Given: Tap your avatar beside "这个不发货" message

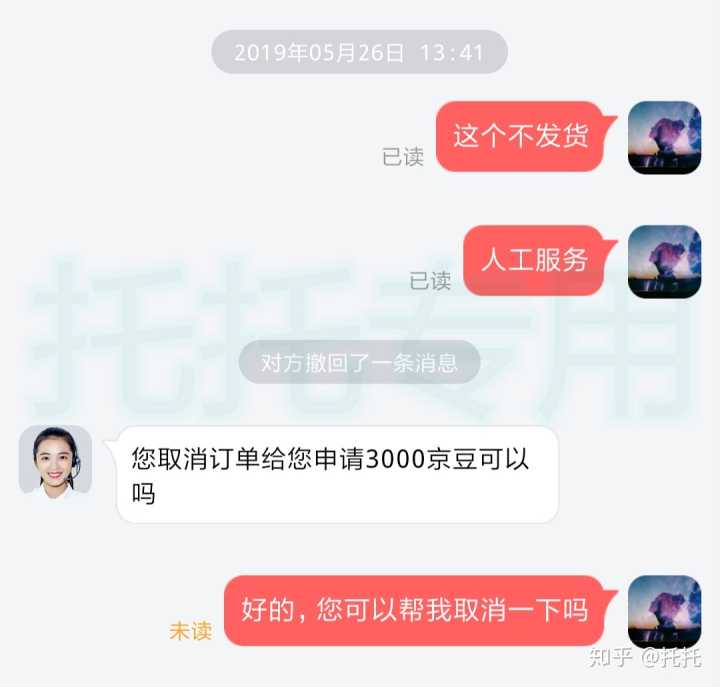Looking at the screenshot, I should [x=664, y=137].
